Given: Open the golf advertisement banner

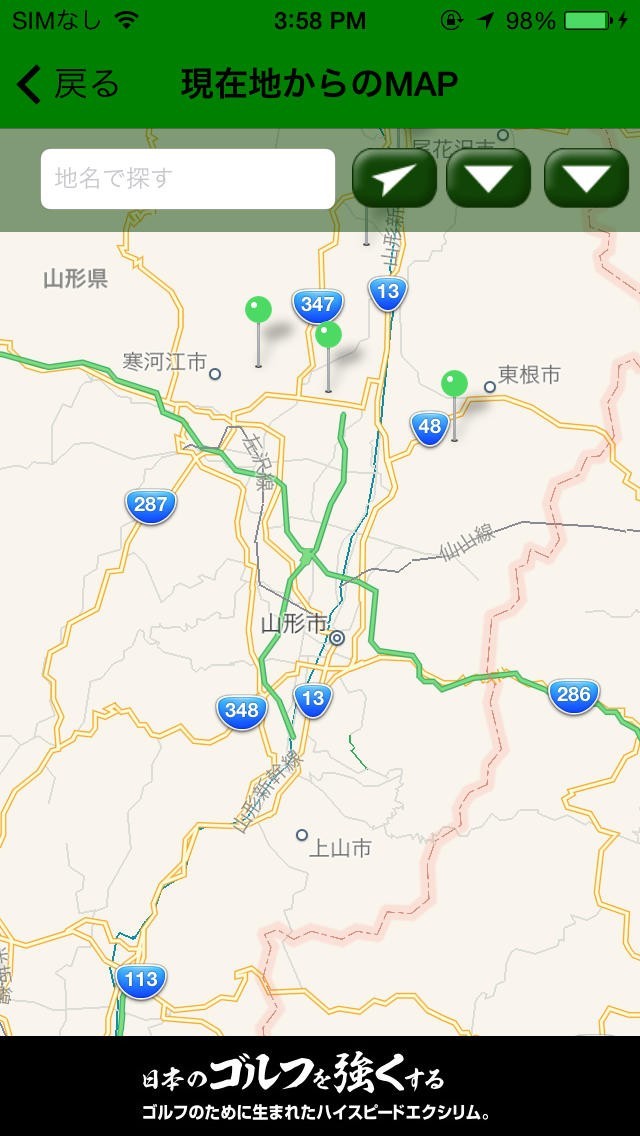Looking at the screenshot, I should [x=320, y=1087].
